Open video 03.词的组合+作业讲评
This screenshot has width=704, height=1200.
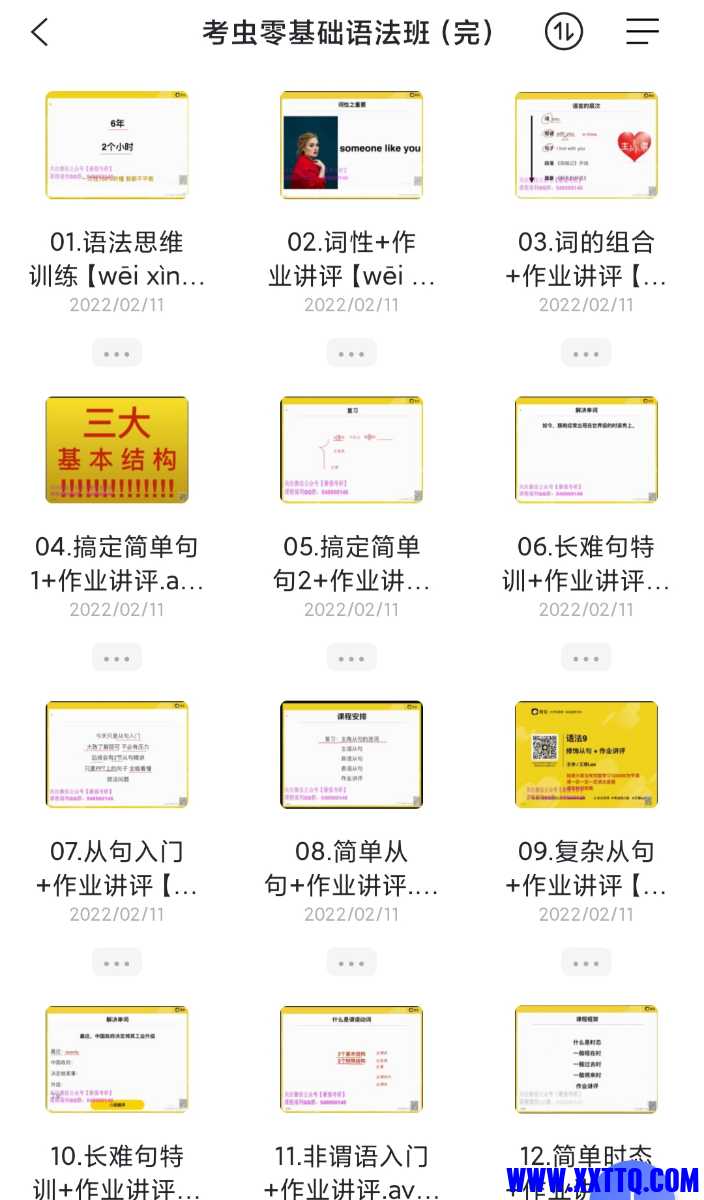click(x=586, y=145)
